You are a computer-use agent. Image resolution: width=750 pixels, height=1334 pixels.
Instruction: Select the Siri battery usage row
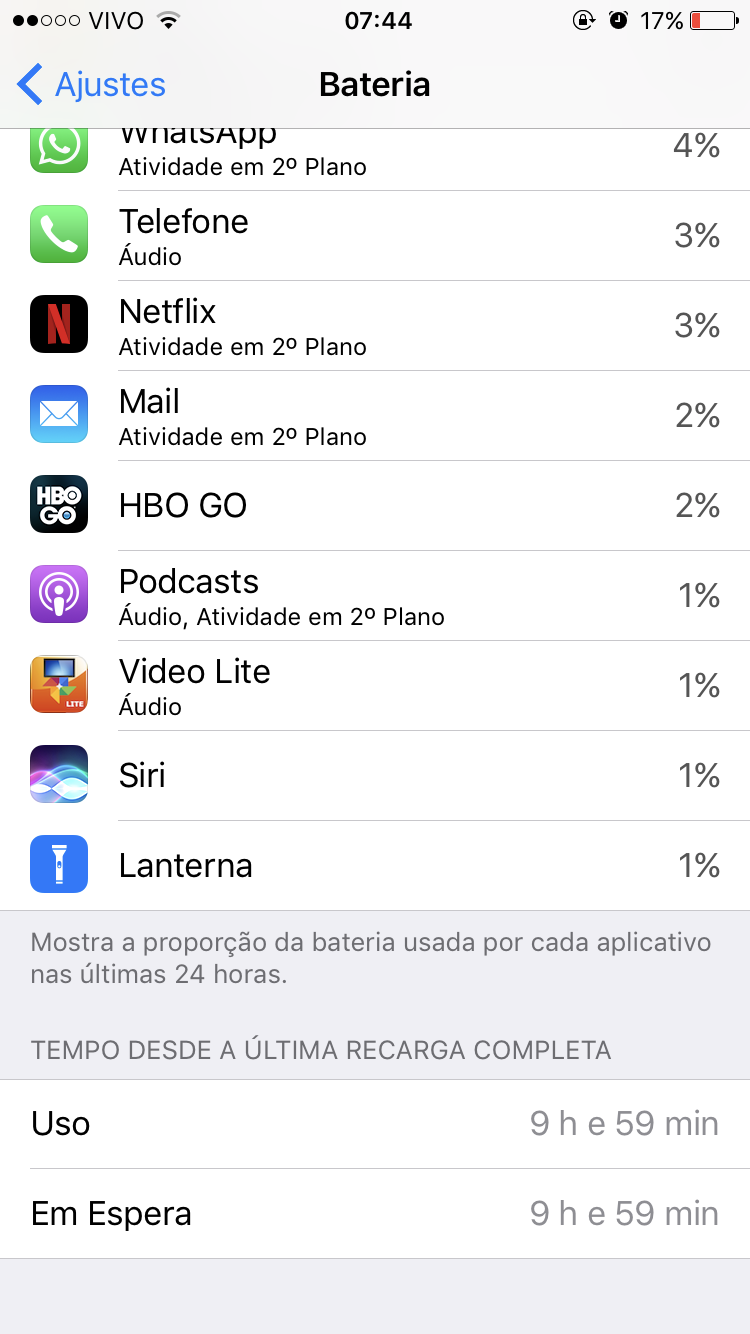click(375, 776)
